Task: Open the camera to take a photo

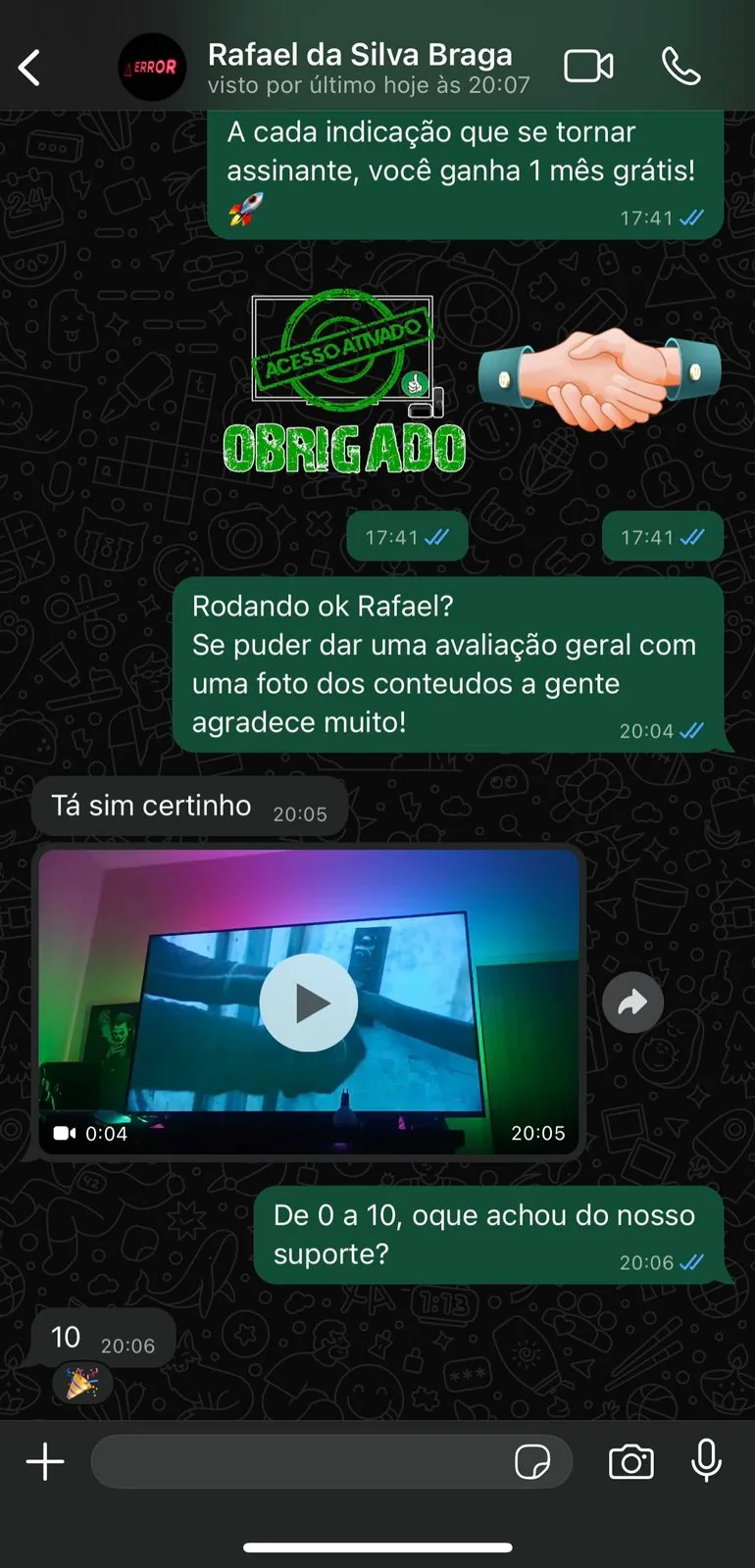Action: pyautogui.click(x=631, y=1462)
